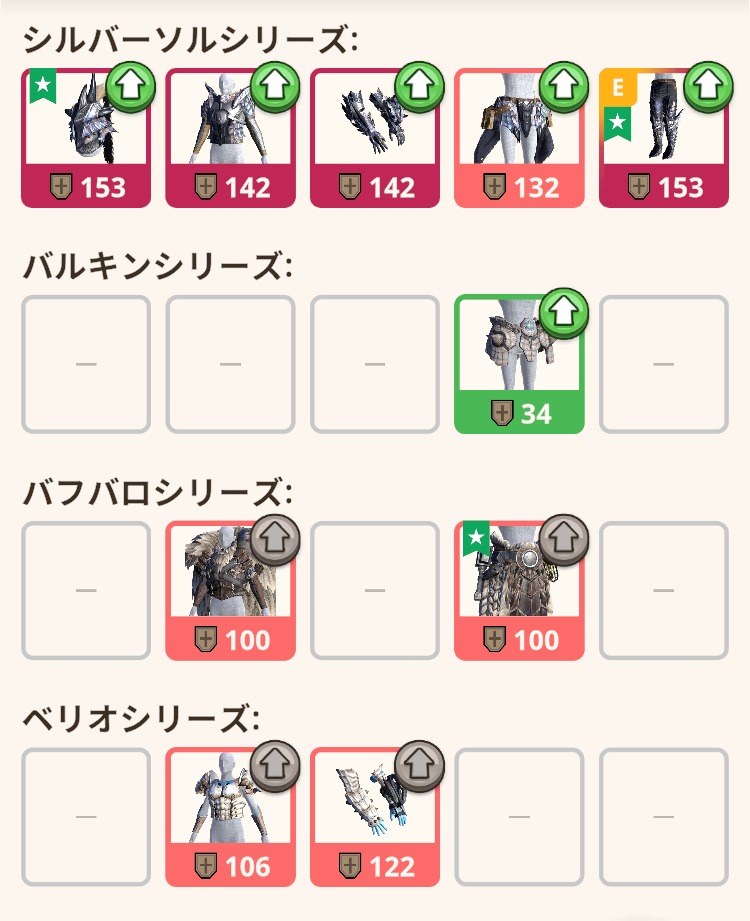The width and height of the screenshot is (750, 921).
Task: Open the equipped Silver Sol leg armor
Action: point(664,137)
